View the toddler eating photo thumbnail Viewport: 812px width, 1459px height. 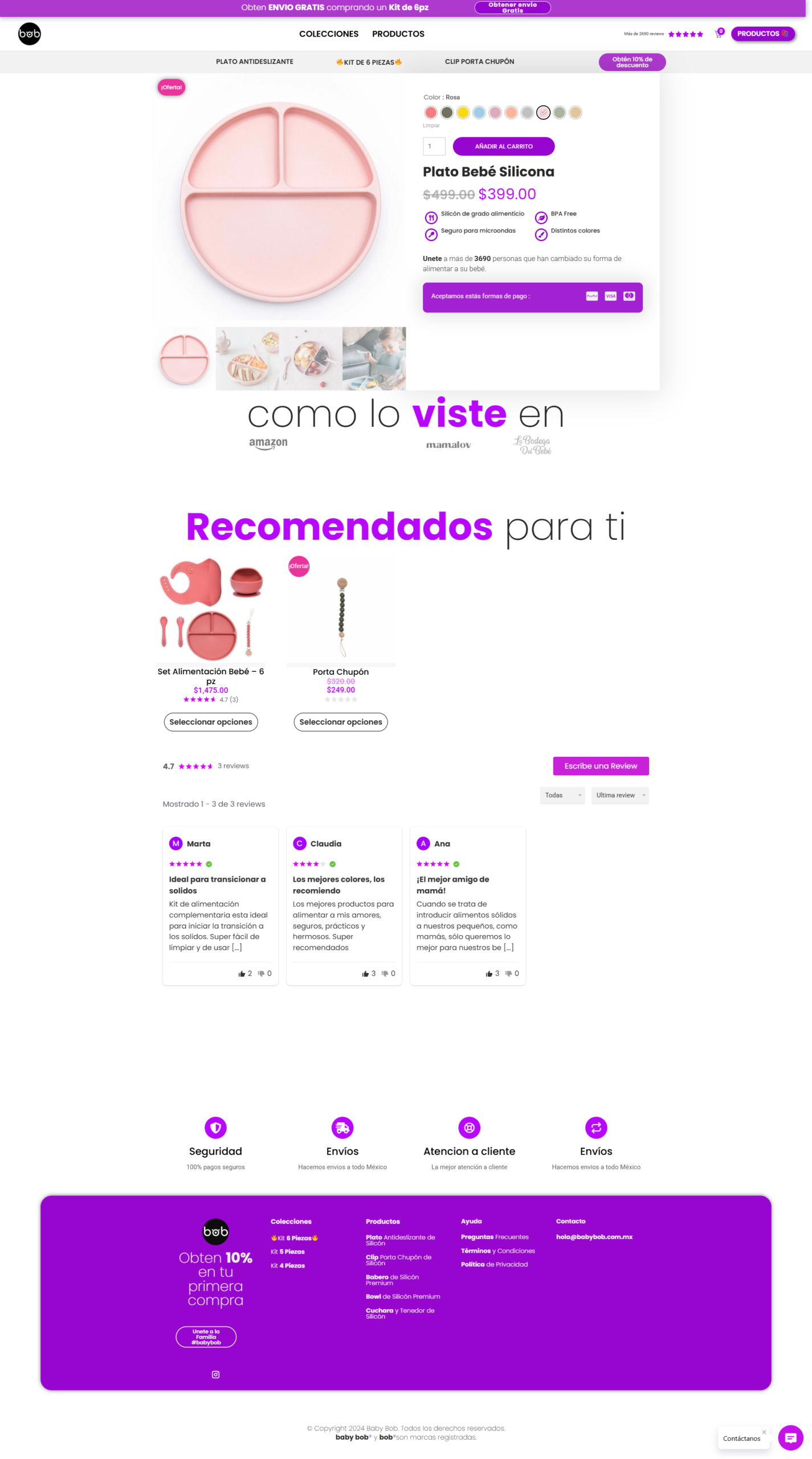[x=374, y=357]
